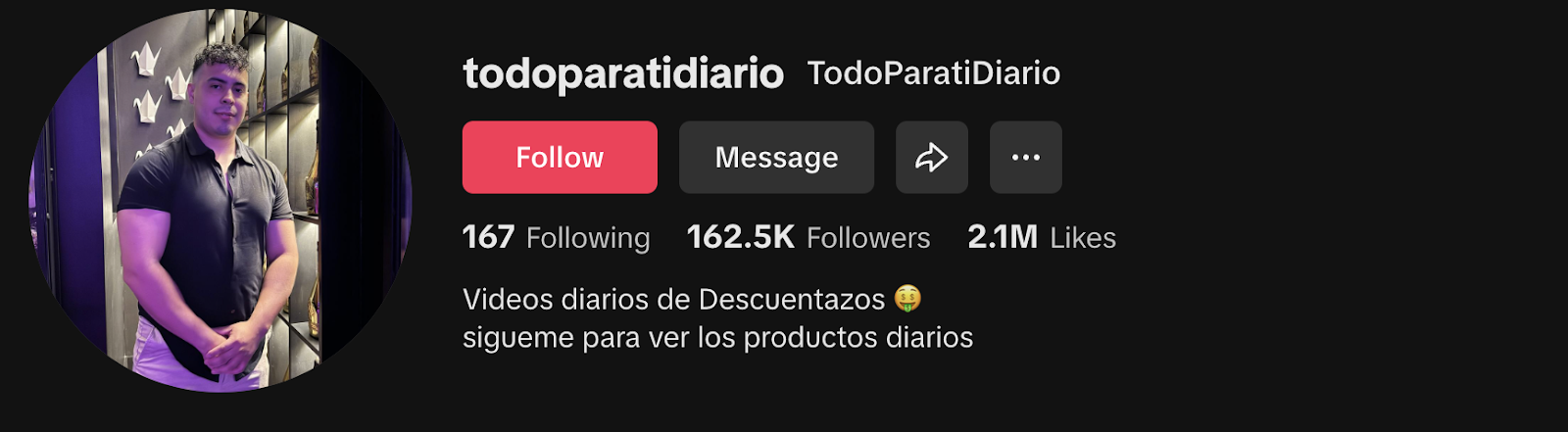View the 167 Following list
This screenshot has width=1568, height=432.
point(556,237)
